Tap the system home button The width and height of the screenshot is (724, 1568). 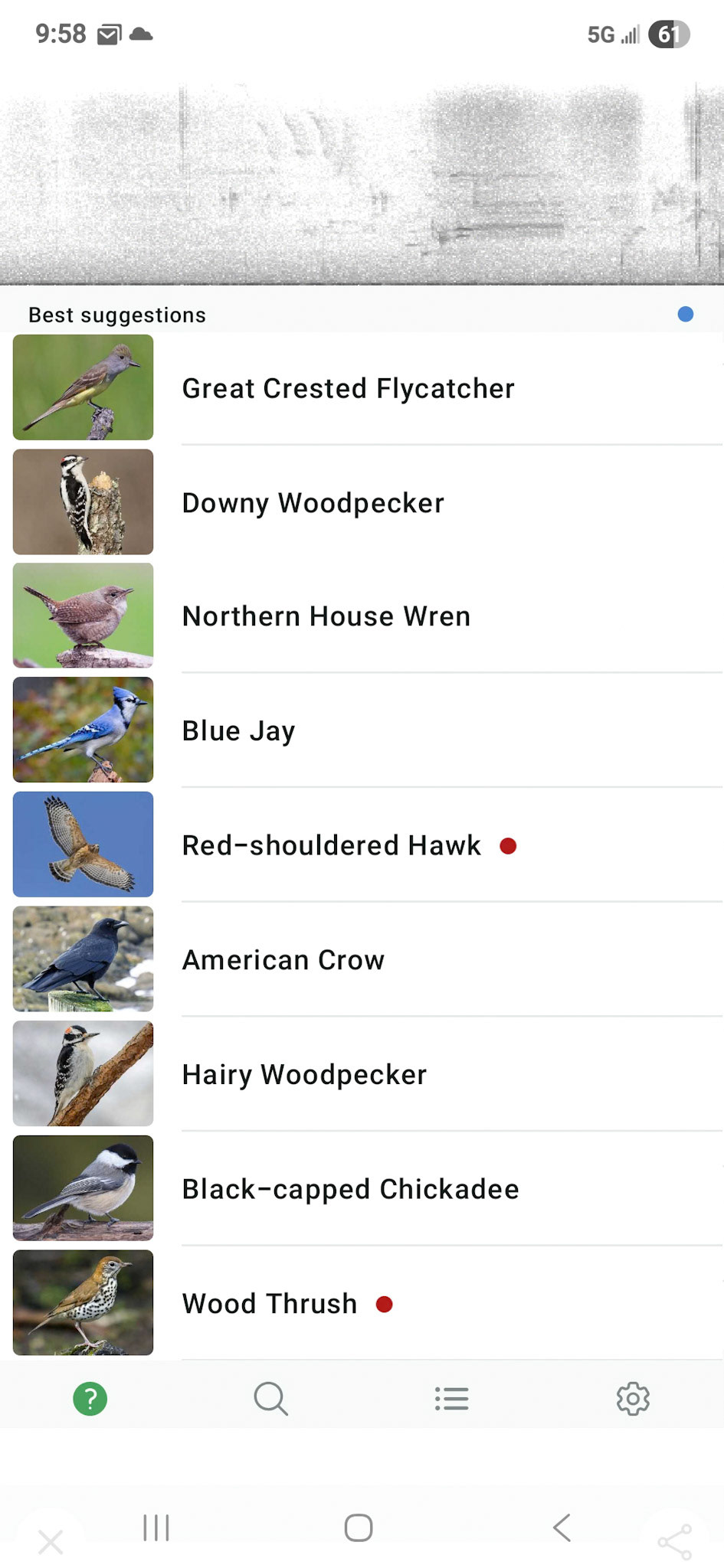[359, 1527]
